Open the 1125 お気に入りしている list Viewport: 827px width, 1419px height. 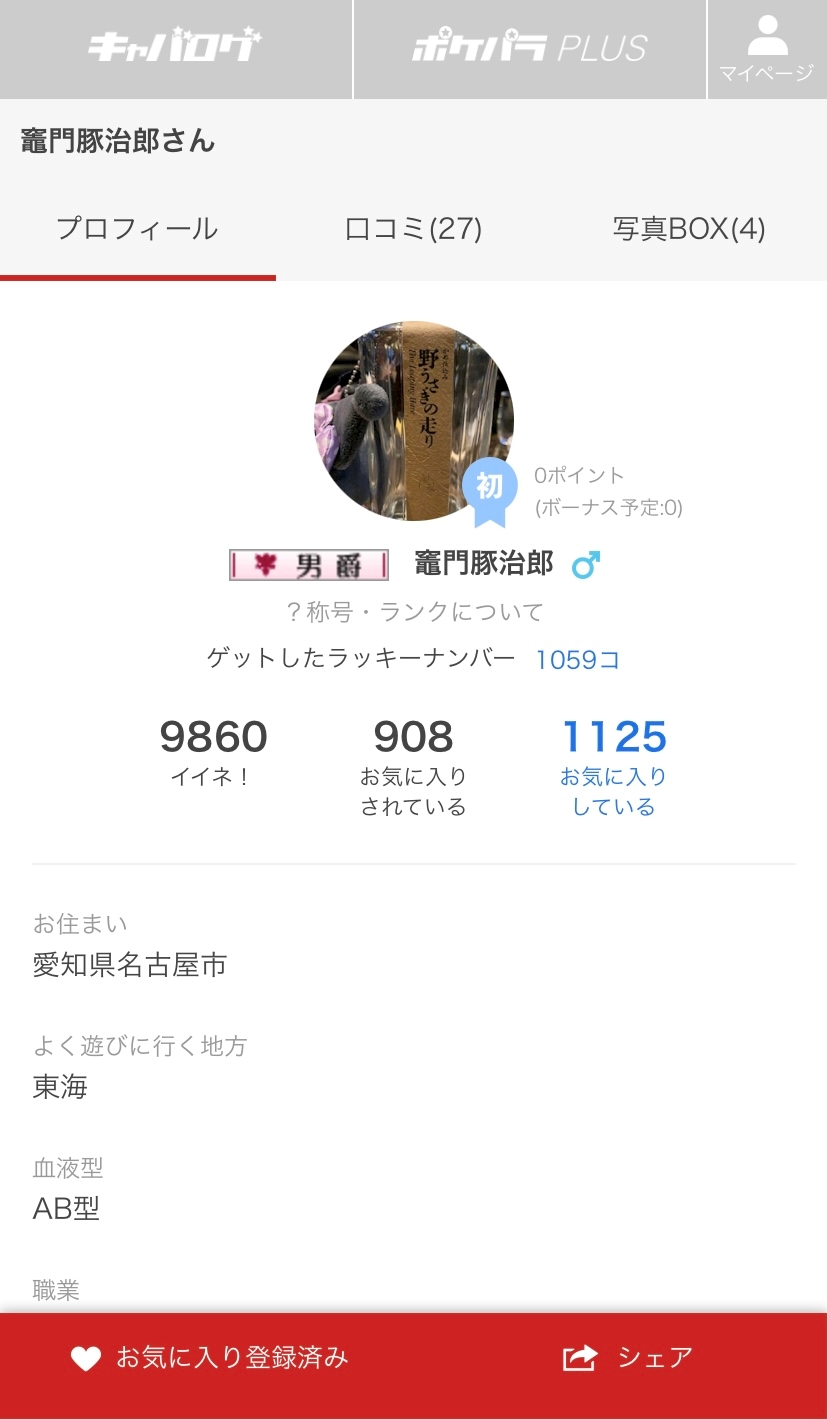613,766
